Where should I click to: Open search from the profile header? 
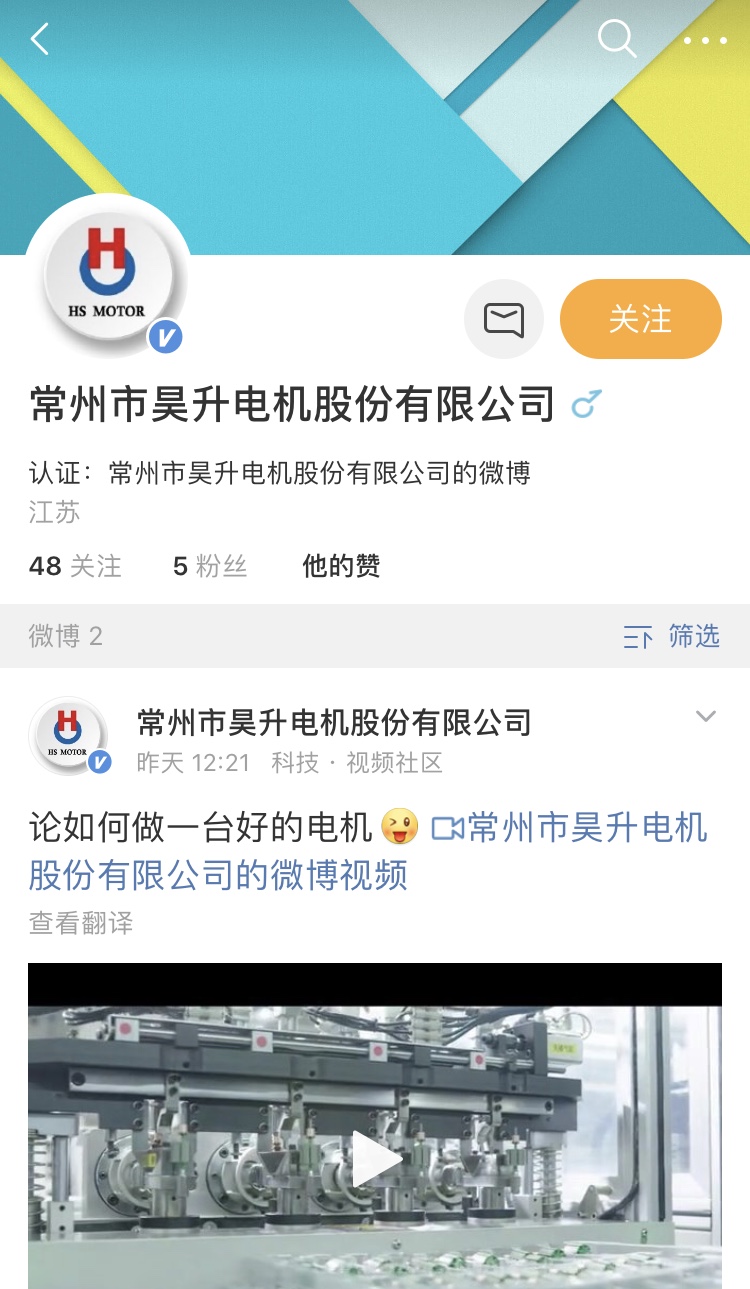[x=616, y=40]
